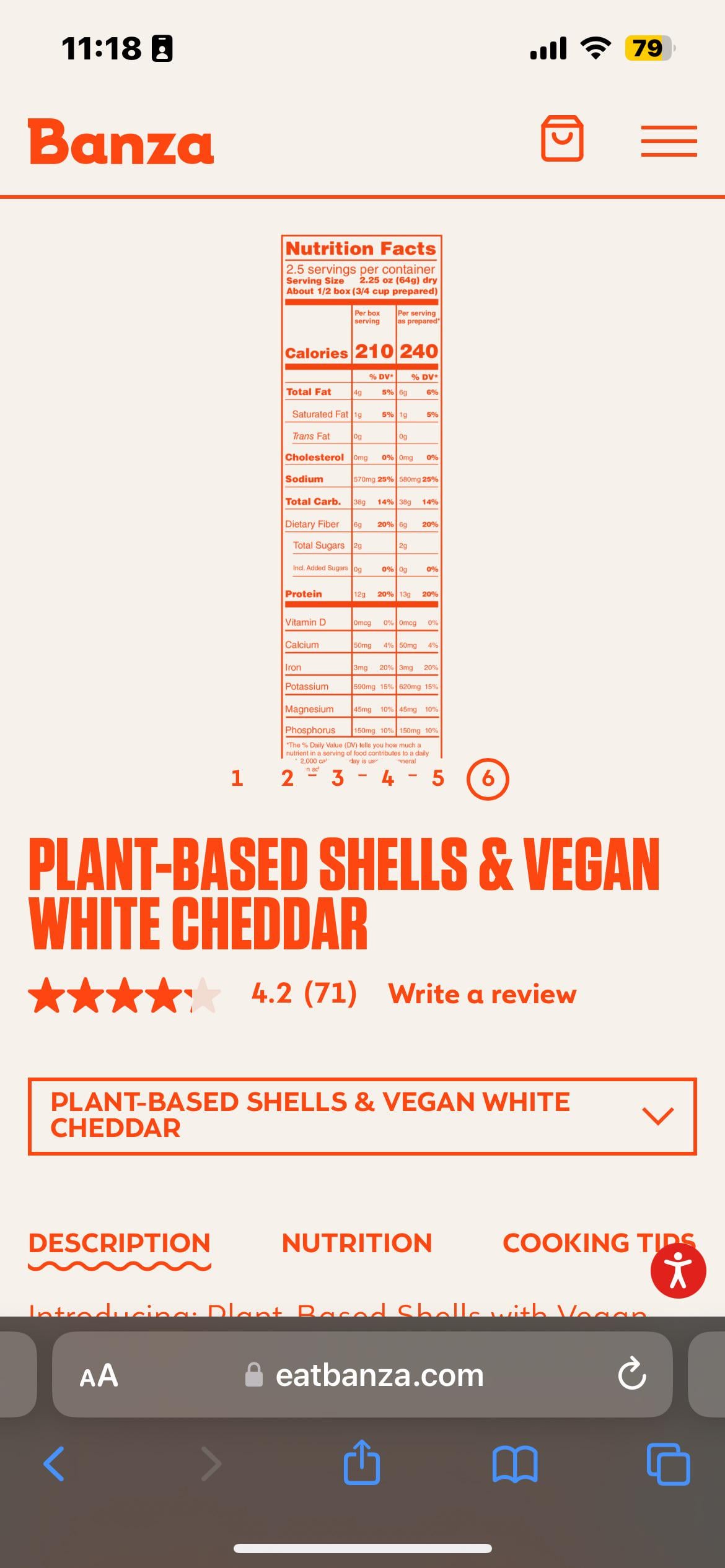Select the Description tab

pyautogui.click(x=120, y=1243)
